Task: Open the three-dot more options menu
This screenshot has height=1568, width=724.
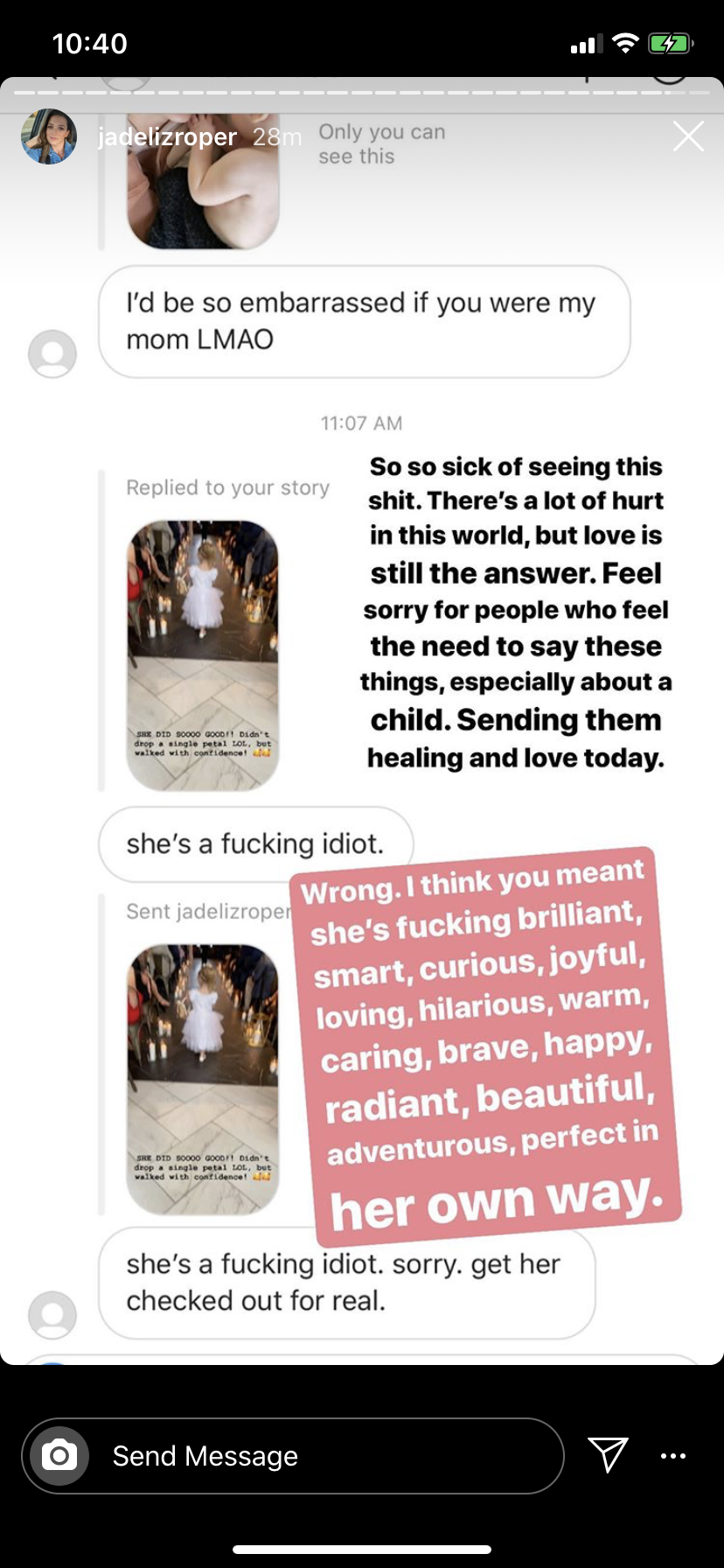Action: click(673, 1456)
